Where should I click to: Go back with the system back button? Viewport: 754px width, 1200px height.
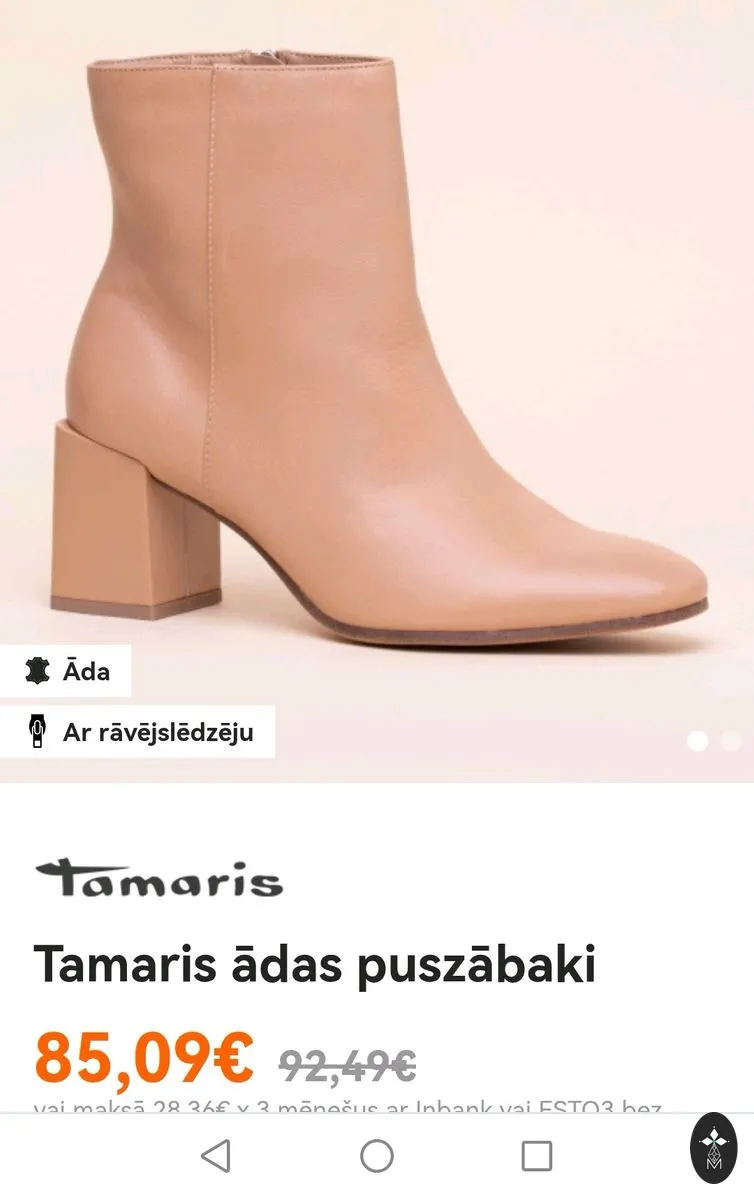click(x=215, y=1156)
